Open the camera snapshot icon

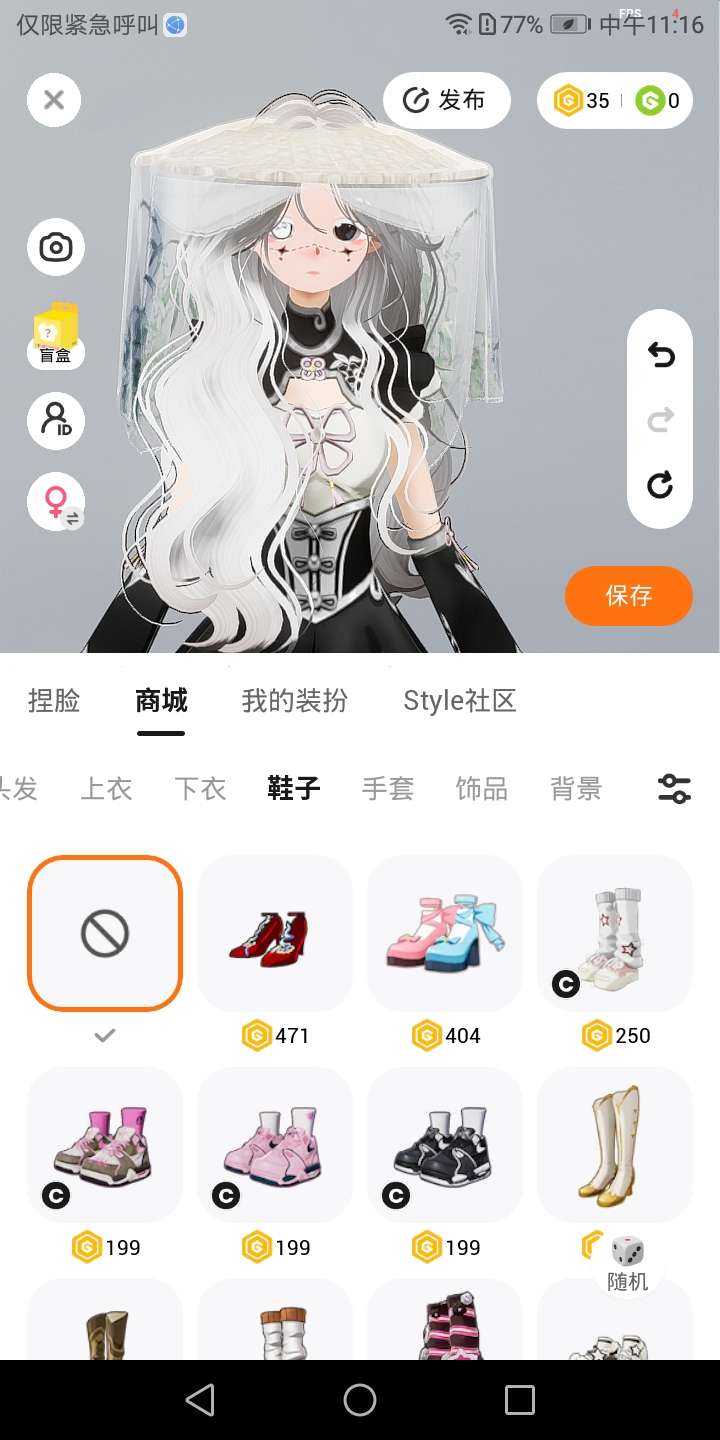click(56, 247)
